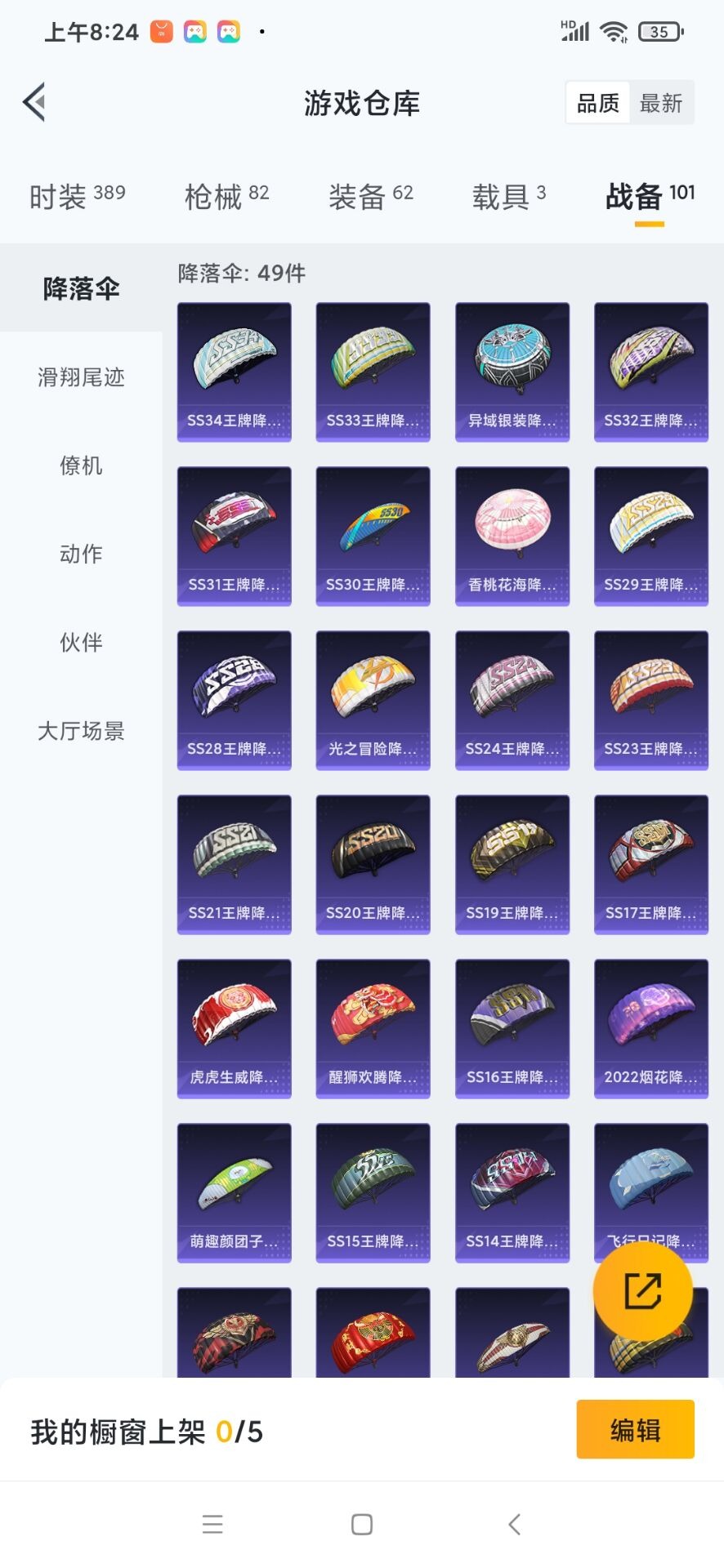
Task: Open the SS34王牌 parachute item
Action: click(x=235, y=372)
